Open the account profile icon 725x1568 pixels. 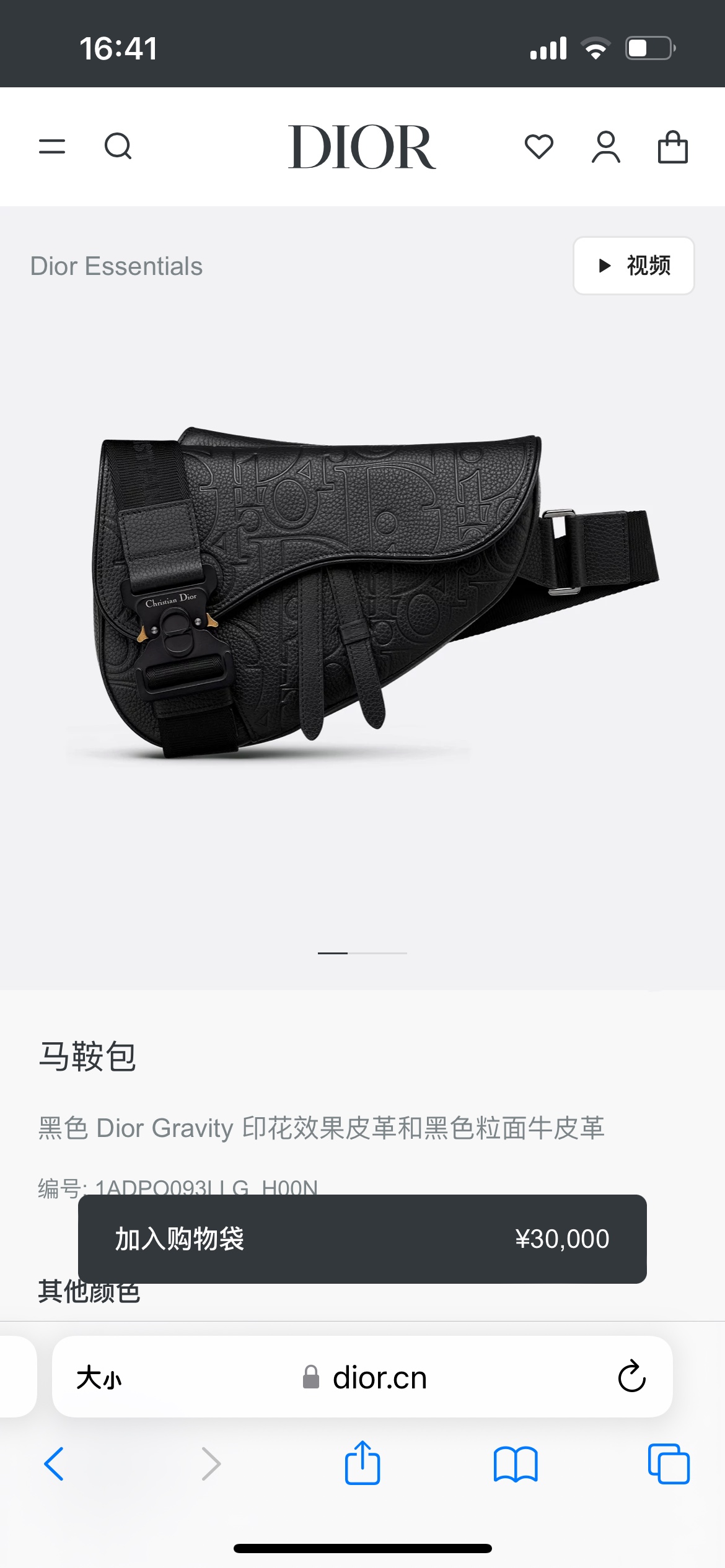605,147
